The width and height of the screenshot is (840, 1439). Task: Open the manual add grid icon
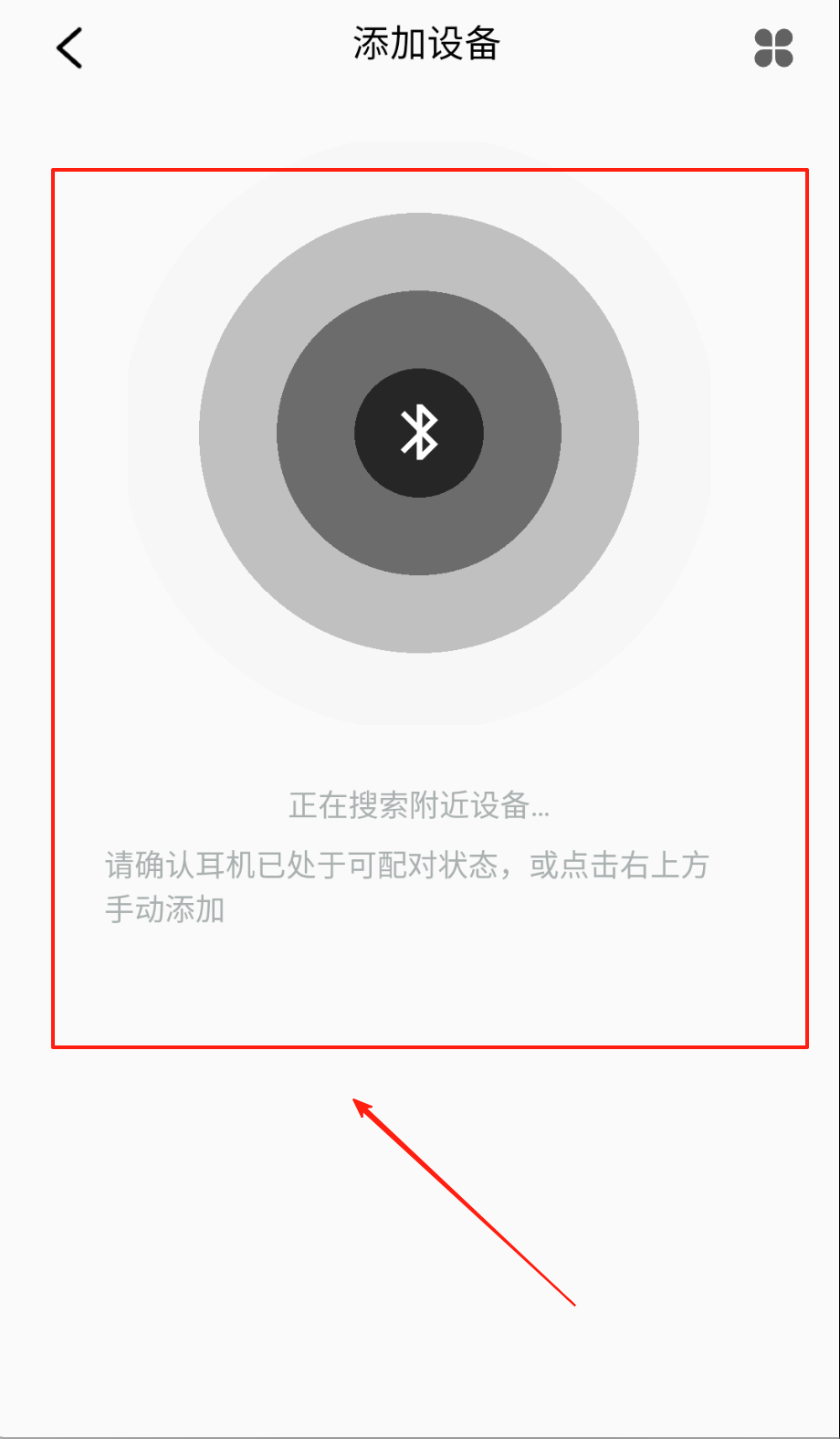(773, 48)
